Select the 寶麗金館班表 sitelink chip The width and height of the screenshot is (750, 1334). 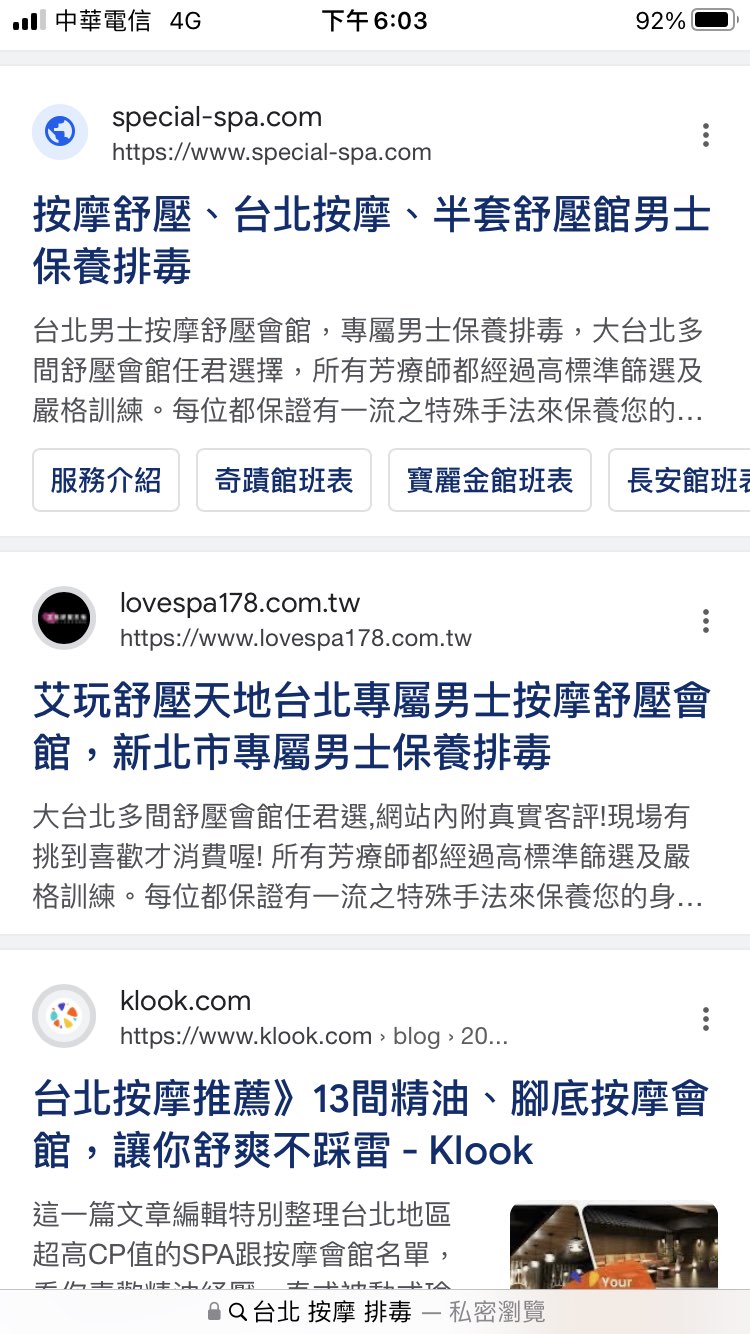tap(489, 480)
